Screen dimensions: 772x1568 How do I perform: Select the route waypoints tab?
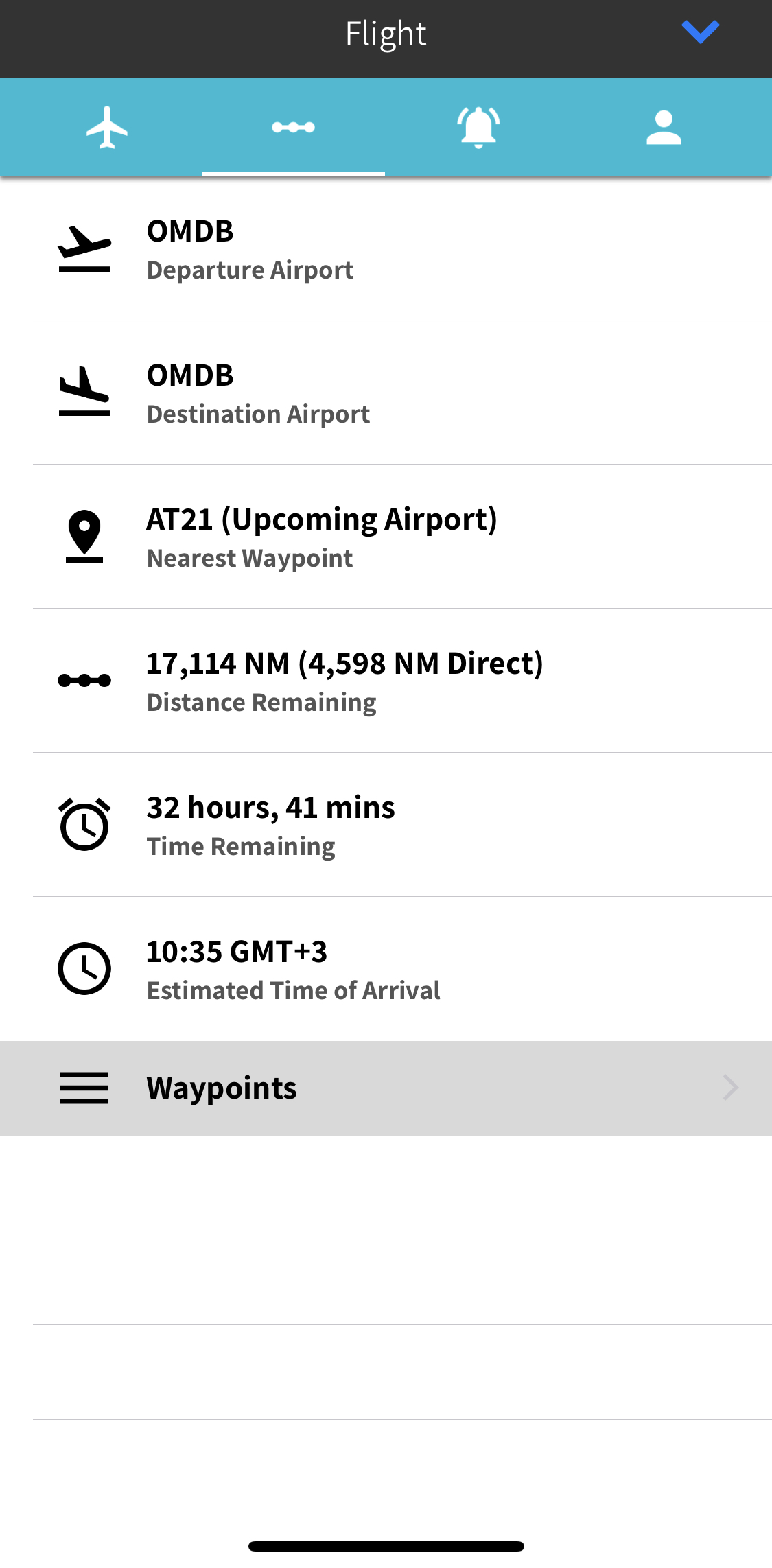293,128
